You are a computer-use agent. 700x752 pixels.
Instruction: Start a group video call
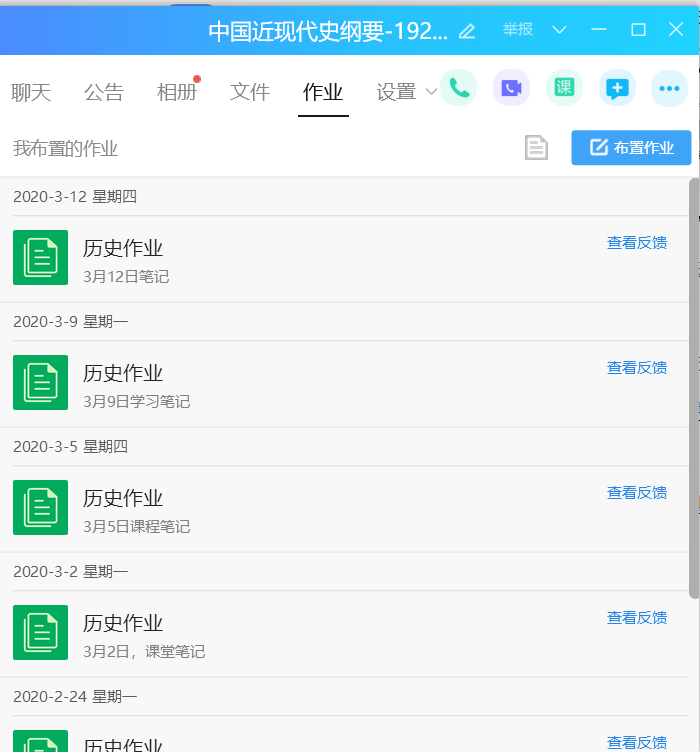511,88
